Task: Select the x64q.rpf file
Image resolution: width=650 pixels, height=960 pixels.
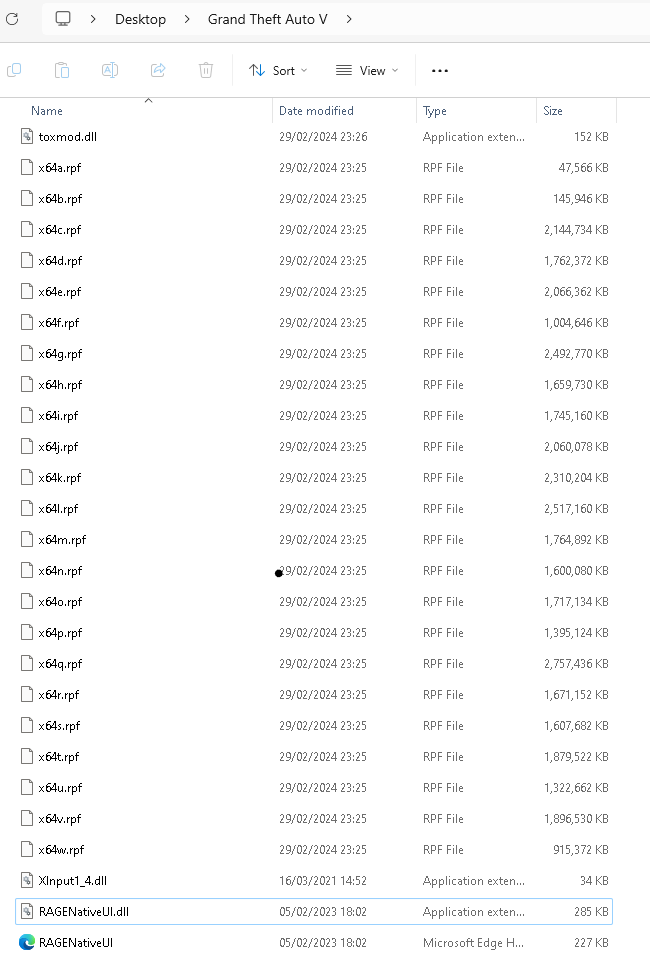Action: point(60,664)
